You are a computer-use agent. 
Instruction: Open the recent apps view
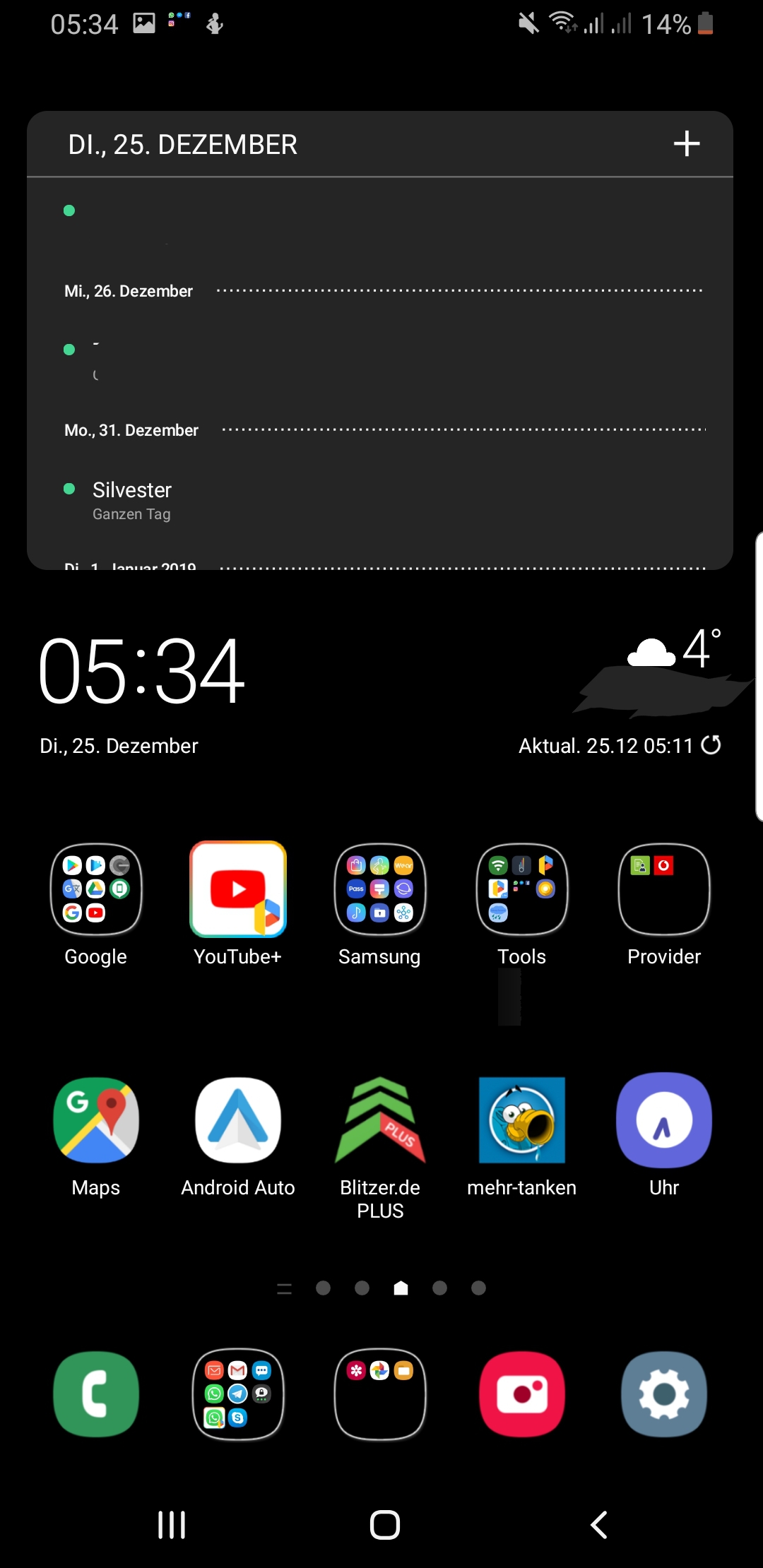click(172, 1525)
